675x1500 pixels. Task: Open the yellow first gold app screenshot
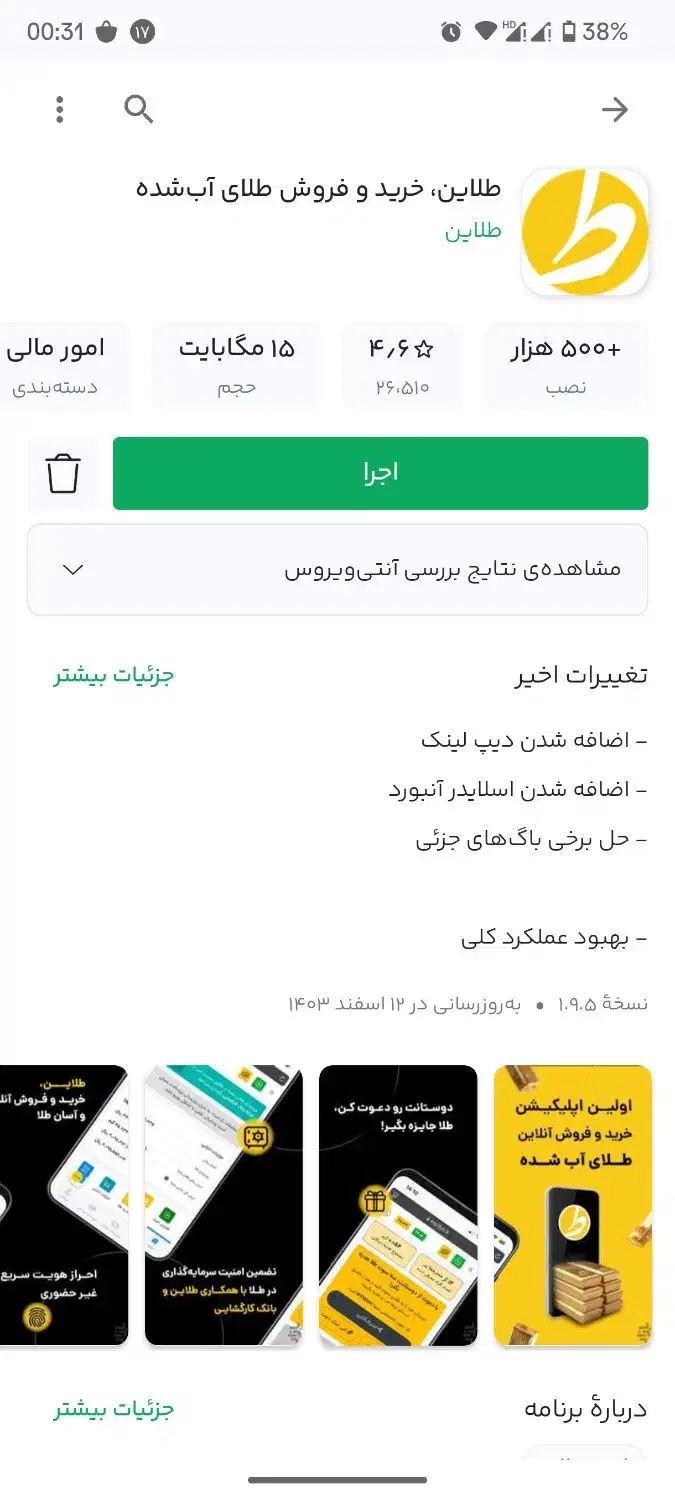coord(572,1205)
